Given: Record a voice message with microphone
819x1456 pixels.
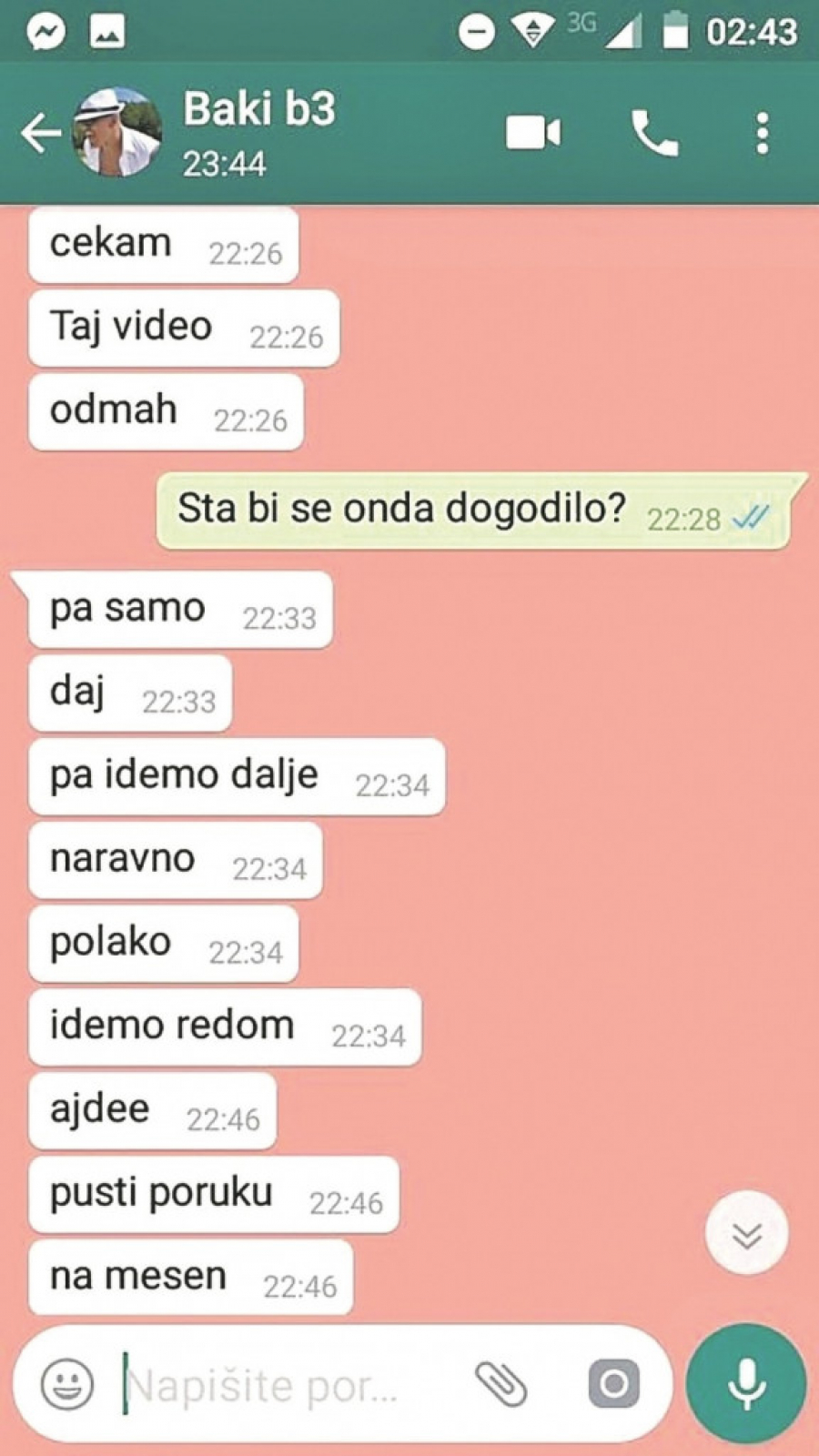Looking at the screenshot, I should (747, 1384).
